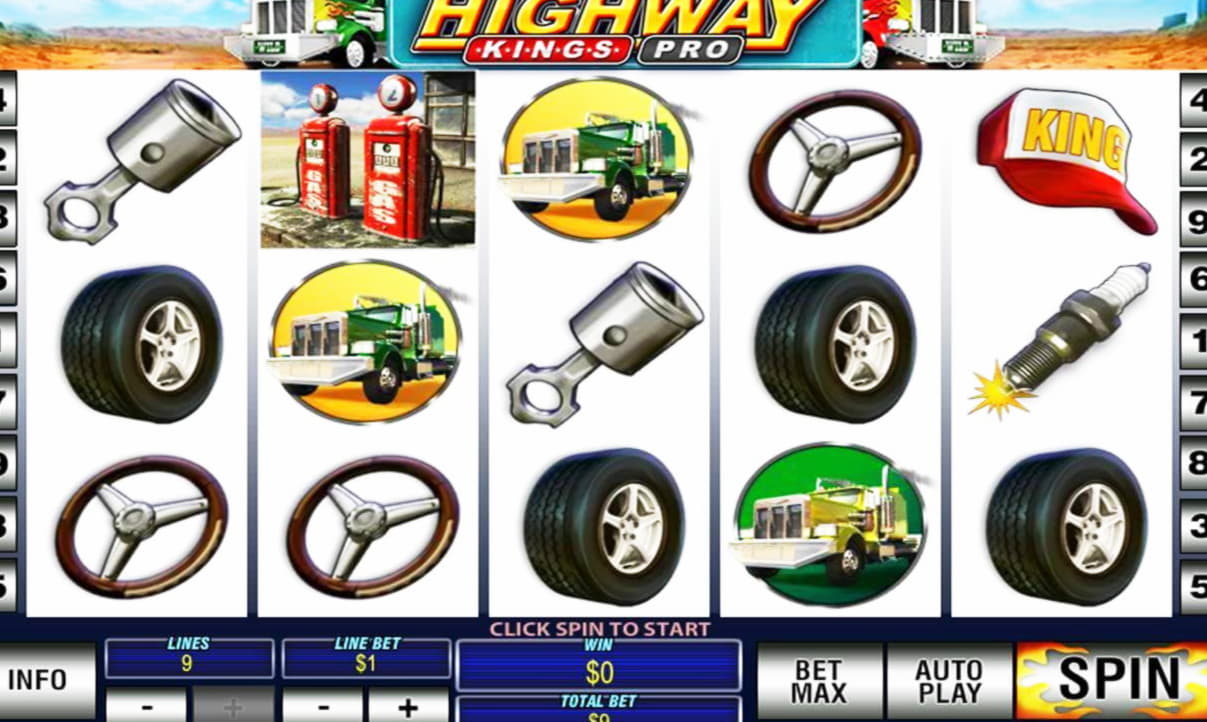
Task: Select payline 9 on the right edge
Action: tap(1194, 219)
